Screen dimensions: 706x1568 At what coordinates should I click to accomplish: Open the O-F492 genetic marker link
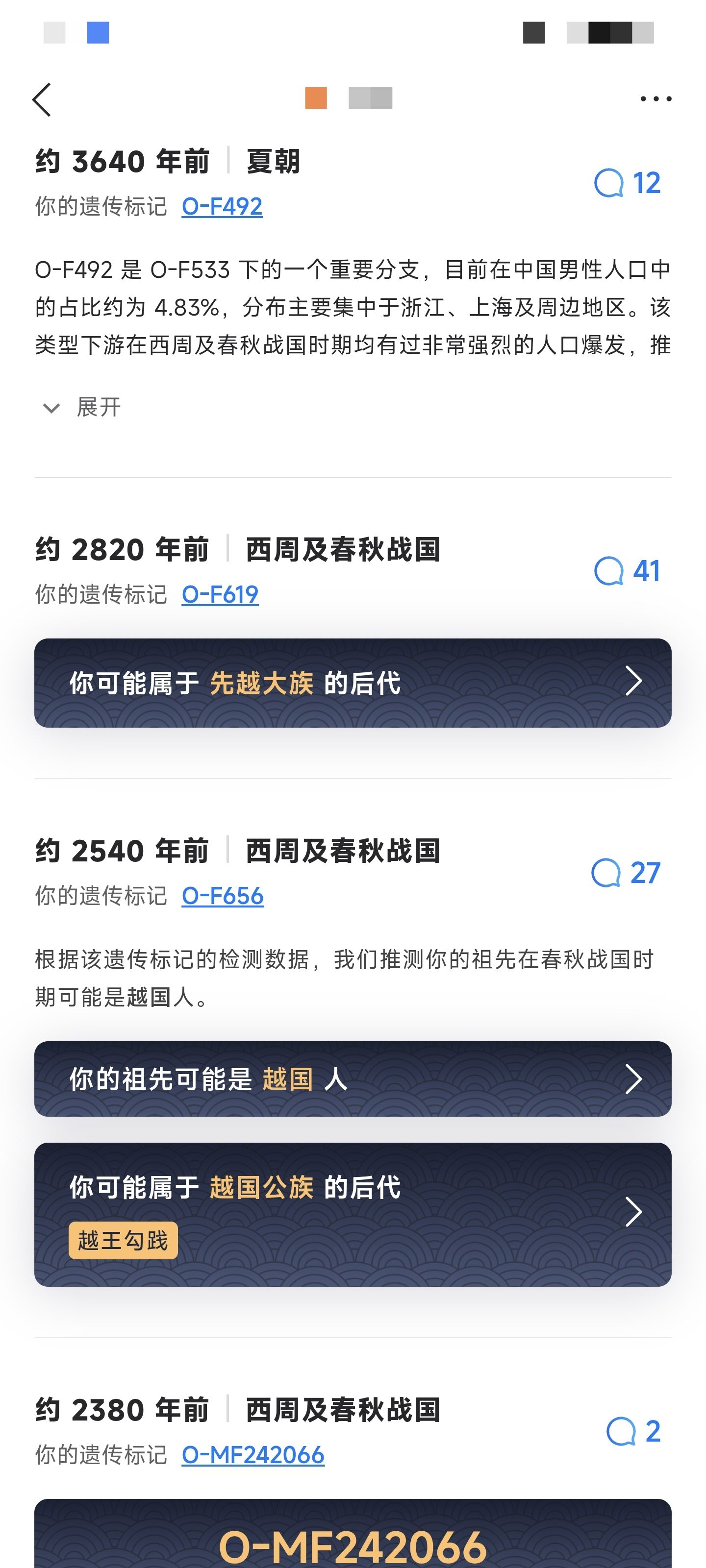coord(222,206)
